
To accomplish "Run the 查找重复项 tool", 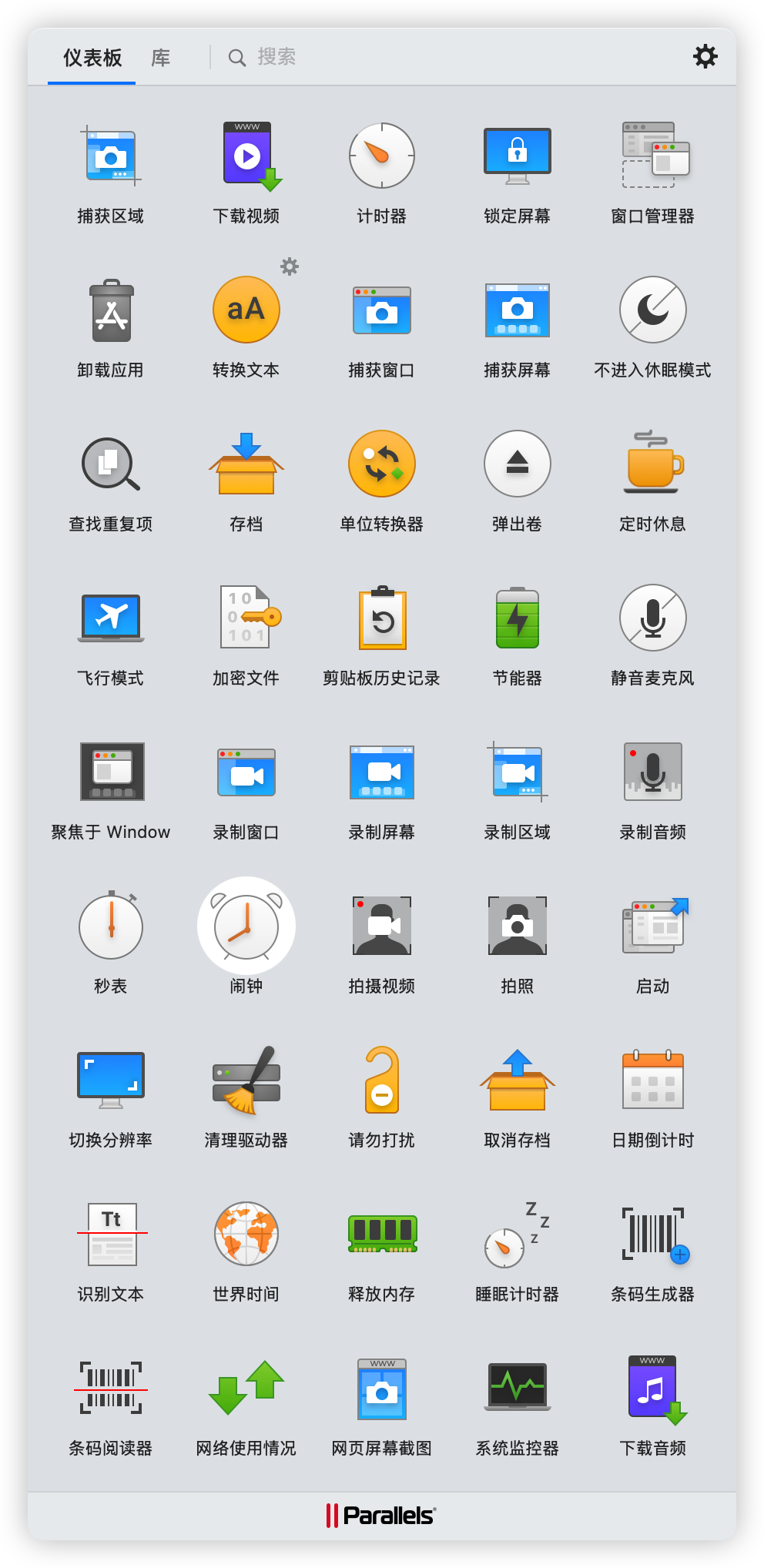I will point(111,464).
